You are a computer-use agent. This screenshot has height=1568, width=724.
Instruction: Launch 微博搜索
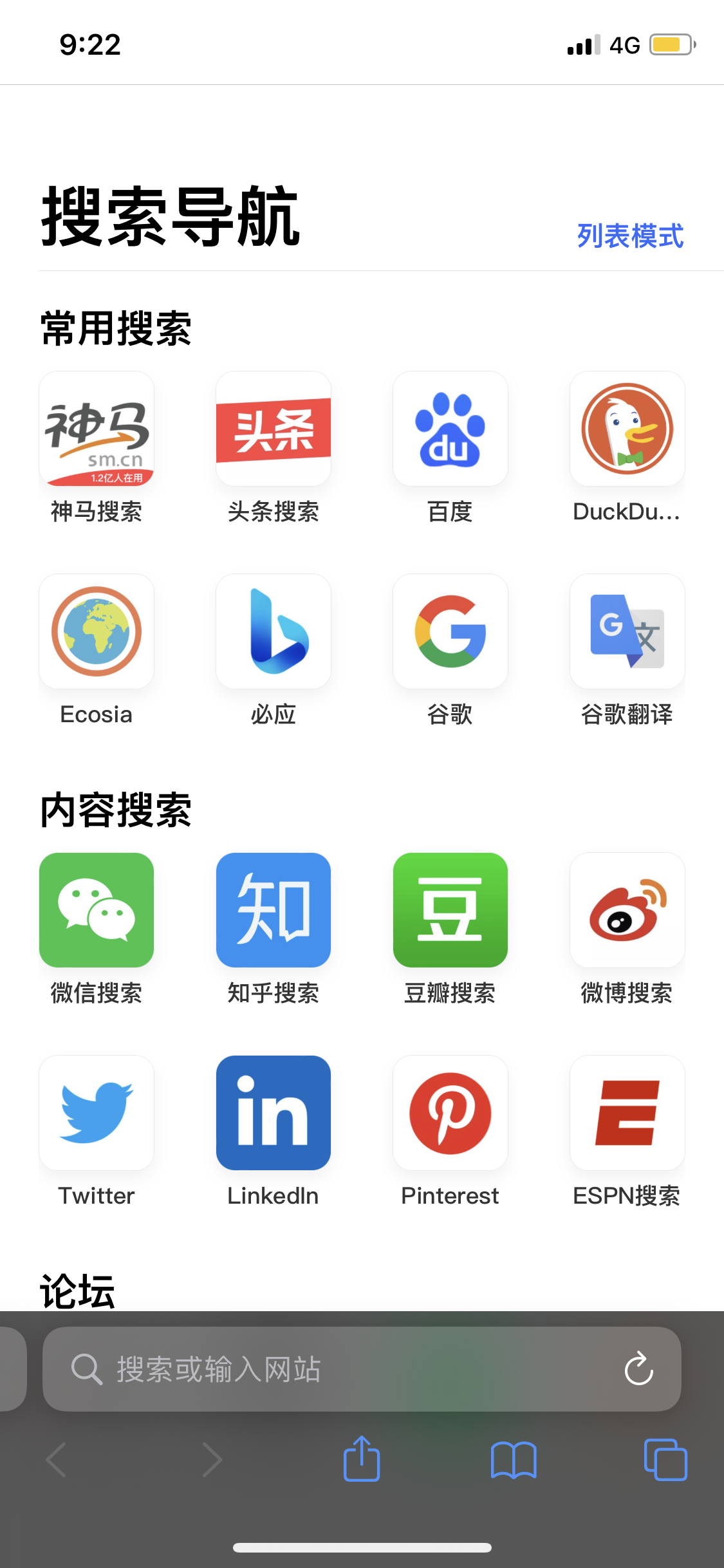627,910
